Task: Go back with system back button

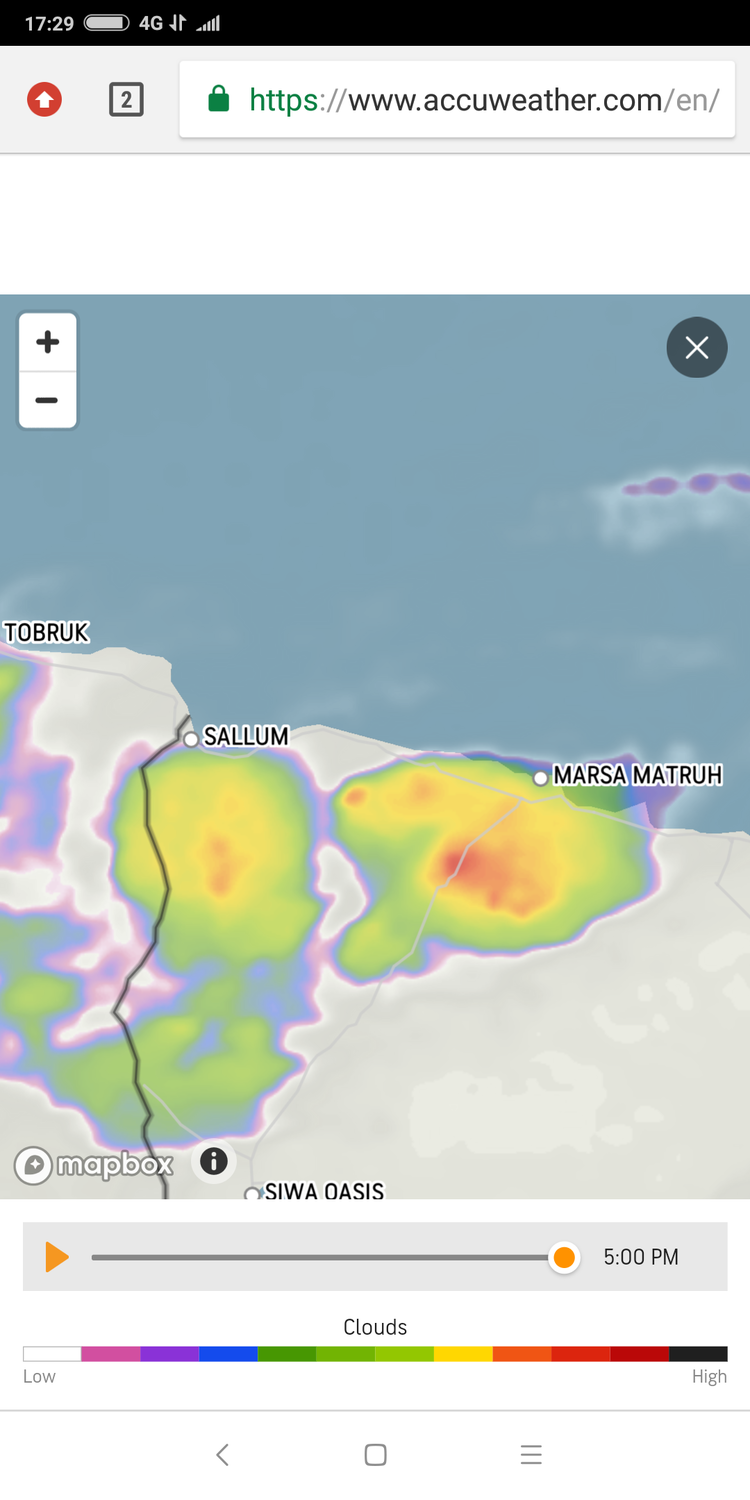Action: click(222, 1455)
